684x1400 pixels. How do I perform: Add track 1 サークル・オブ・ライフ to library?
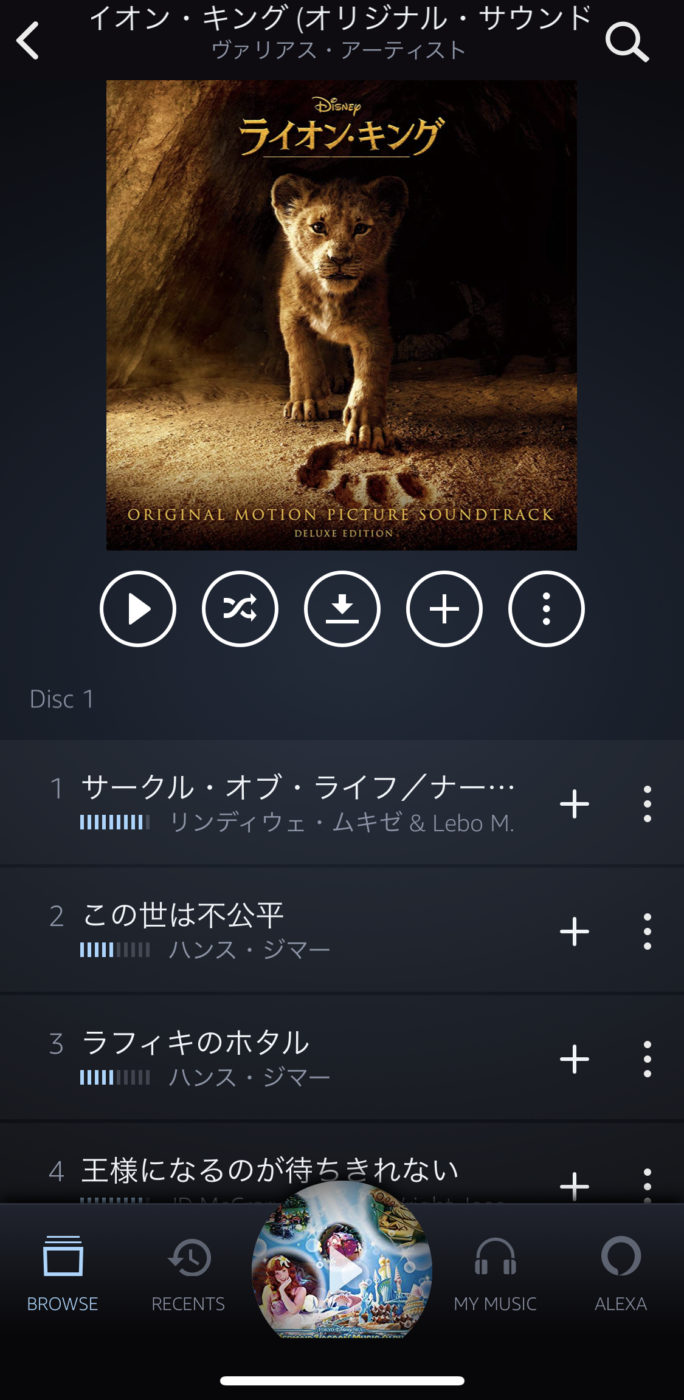[574, 804]
